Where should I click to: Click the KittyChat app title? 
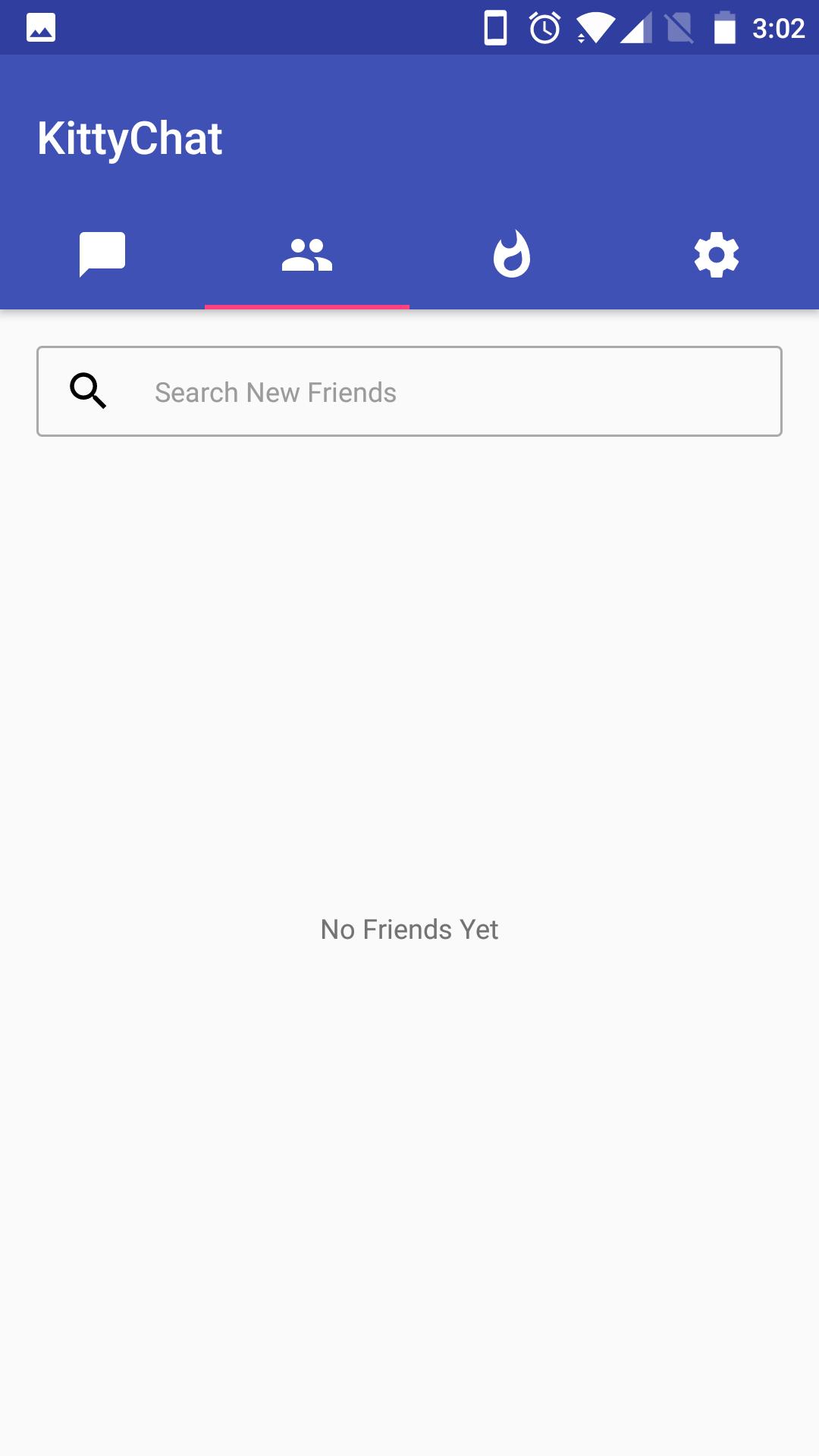130,137
